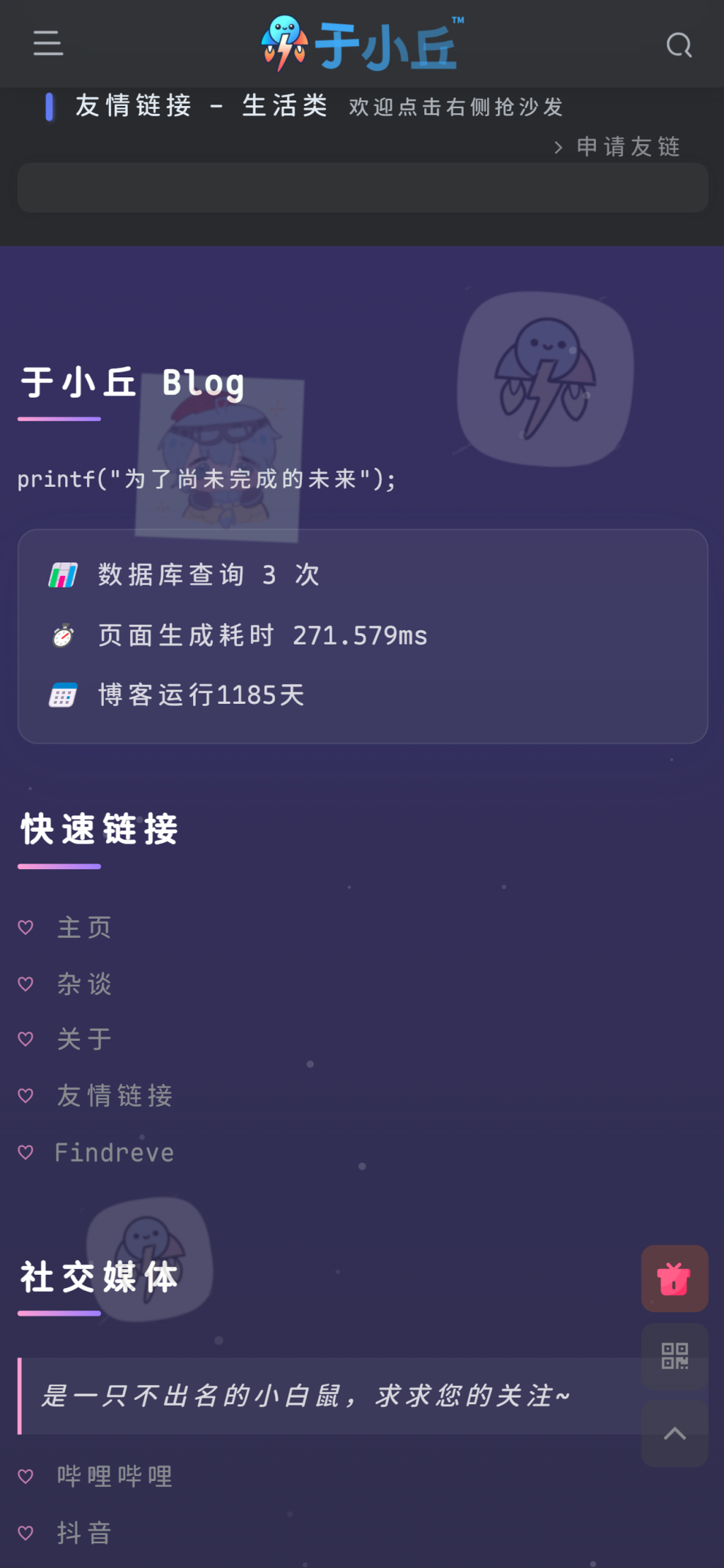Viewport: 724px width, 1568px height.
Task: Click the red gift reward icon
Action: click(674, 1279)
